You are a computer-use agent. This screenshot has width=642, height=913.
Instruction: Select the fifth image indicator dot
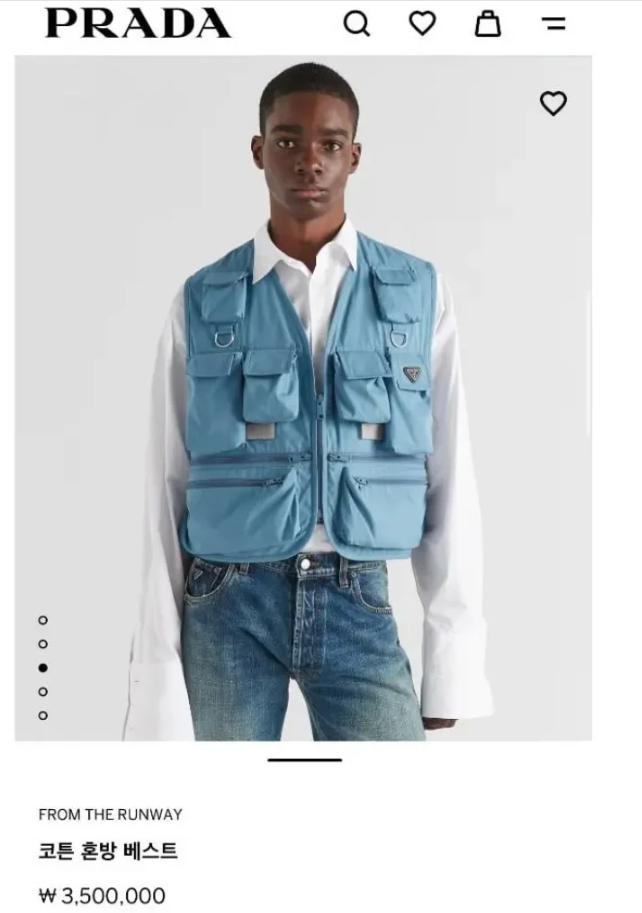(43, 716)
